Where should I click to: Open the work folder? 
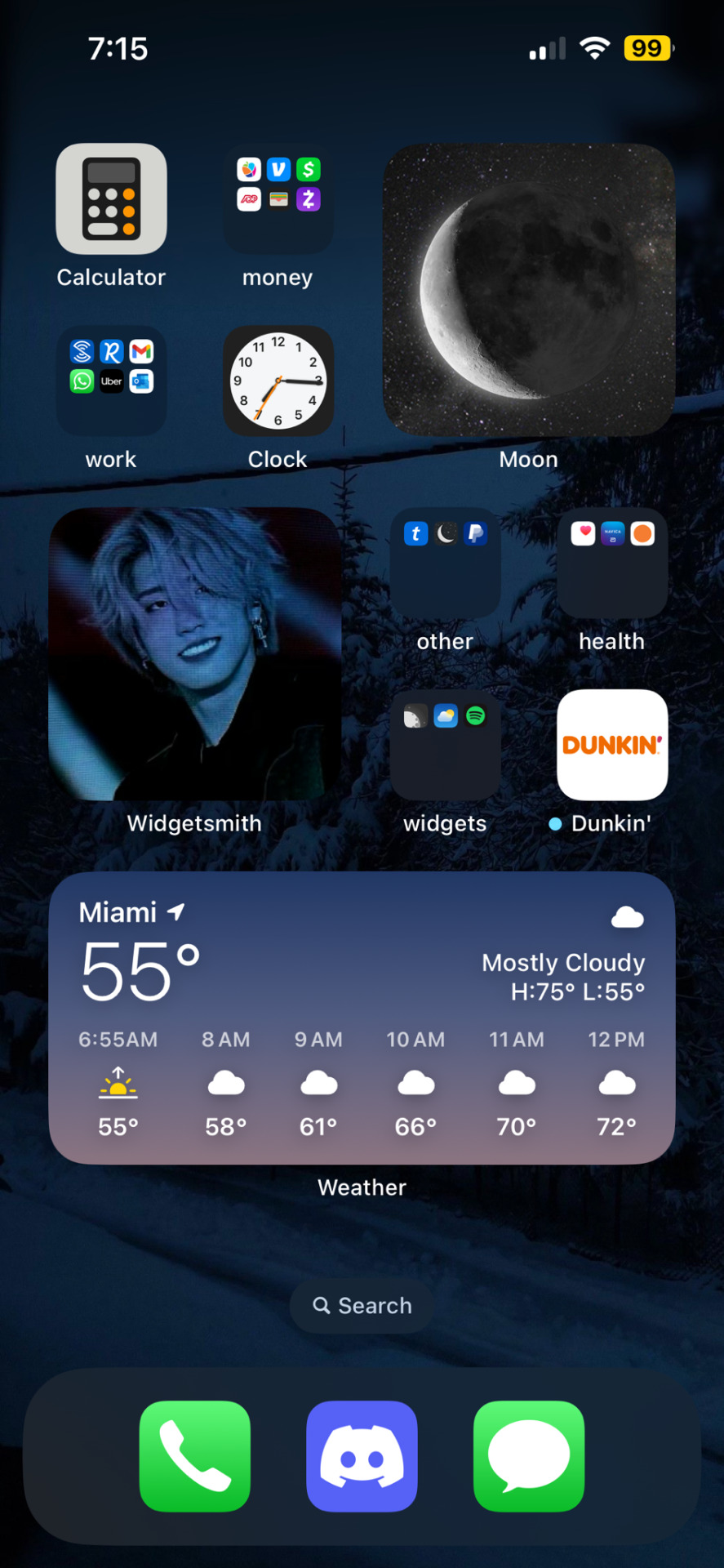[111, 381]
